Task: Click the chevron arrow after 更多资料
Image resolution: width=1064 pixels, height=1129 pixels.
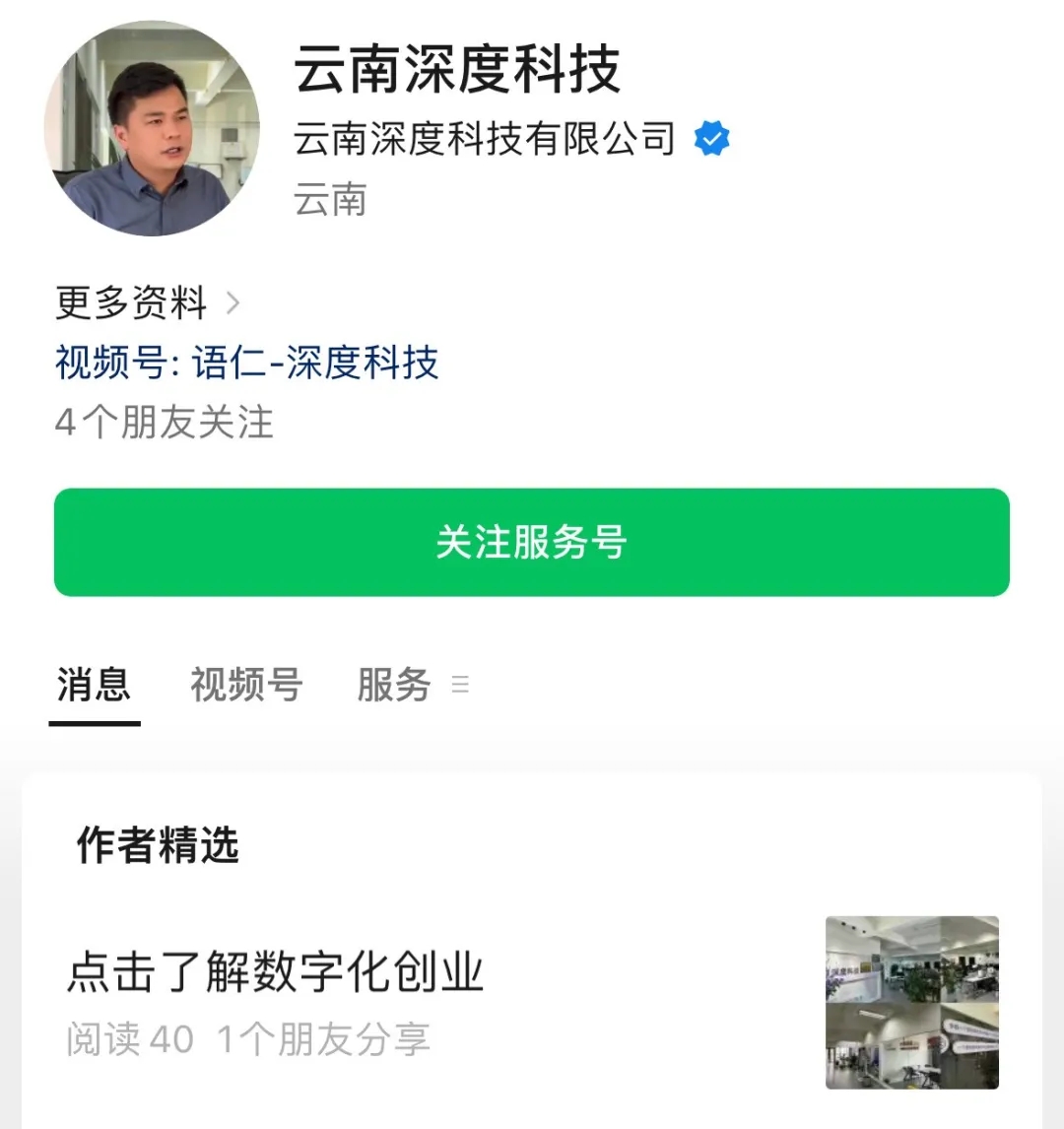Action: click(x=233, y=303)
